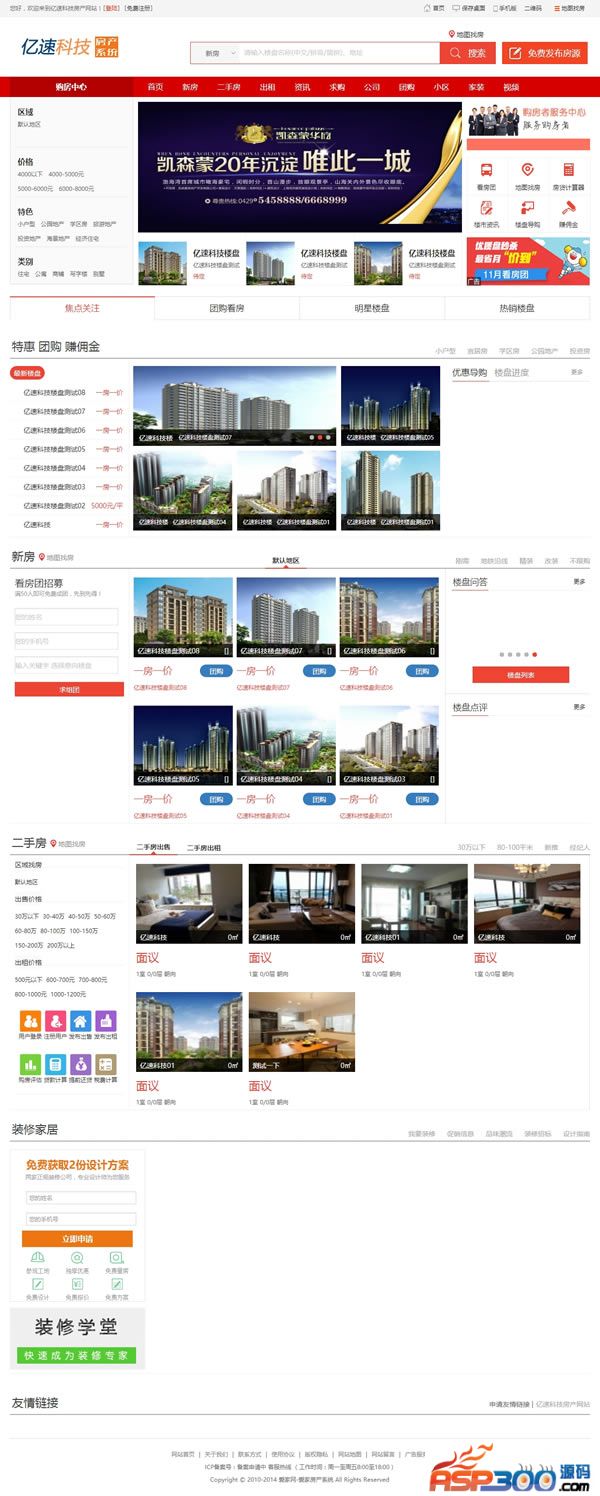
Task: Tap the 求组团 button
Action: click(x=69, y=689)
